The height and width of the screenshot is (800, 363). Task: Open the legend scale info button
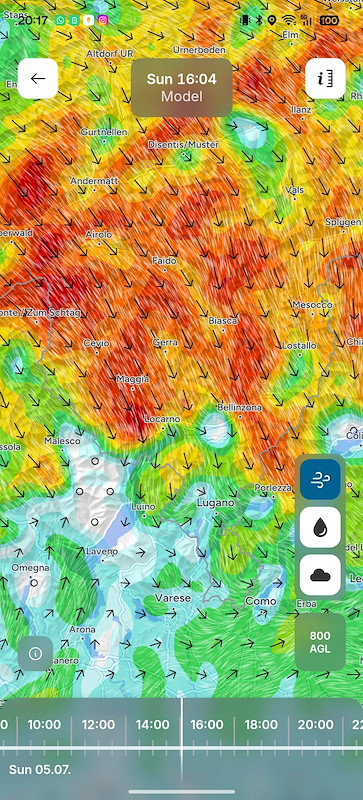click(x=325, y=79)
